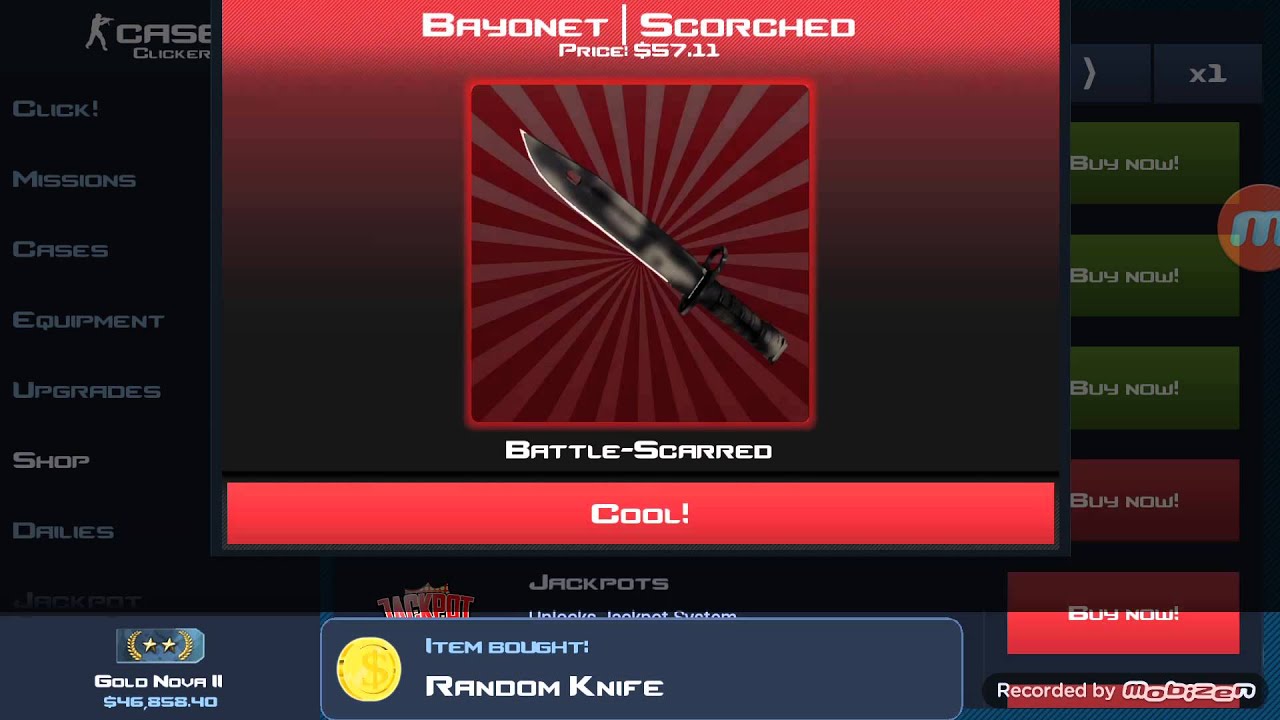1280x720 pixels.
Task: Open the Shop section
Action: 51,461
